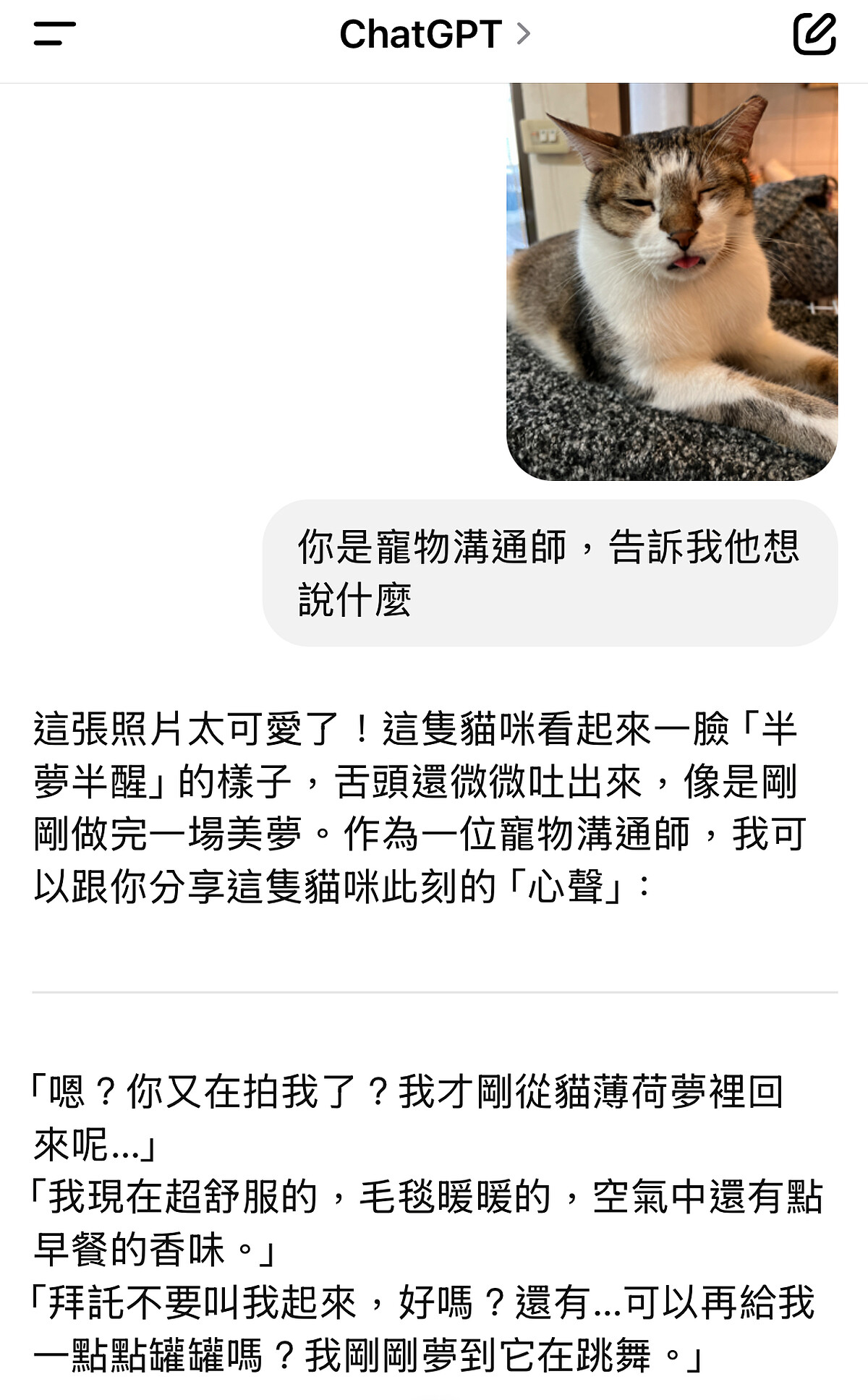Open the sidebar menu
The width and height of the screenshot is (868, 1400).
[x=54, y=34]
